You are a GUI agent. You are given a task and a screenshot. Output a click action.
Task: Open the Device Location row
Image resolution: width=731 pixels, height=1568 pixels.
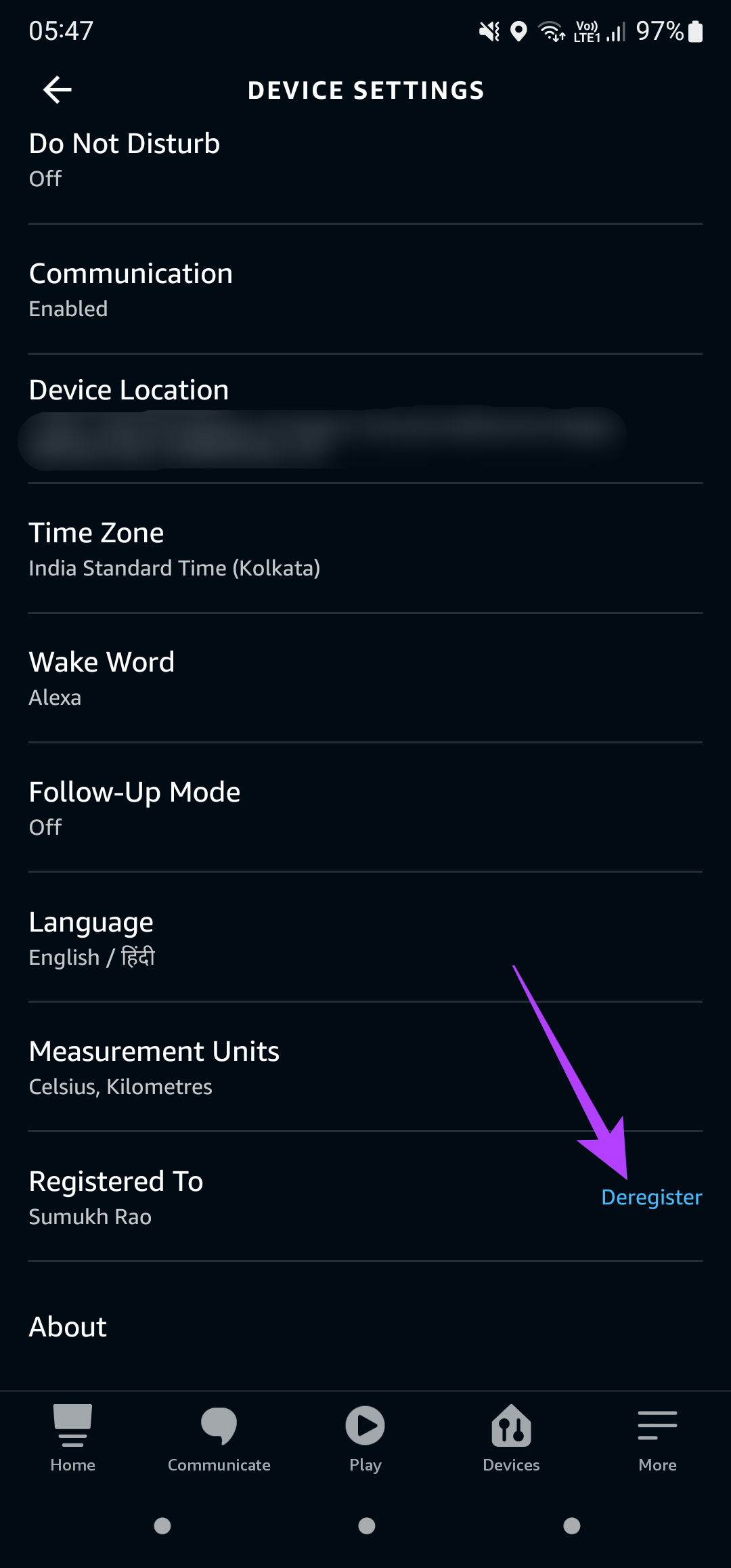coord(365,419)
